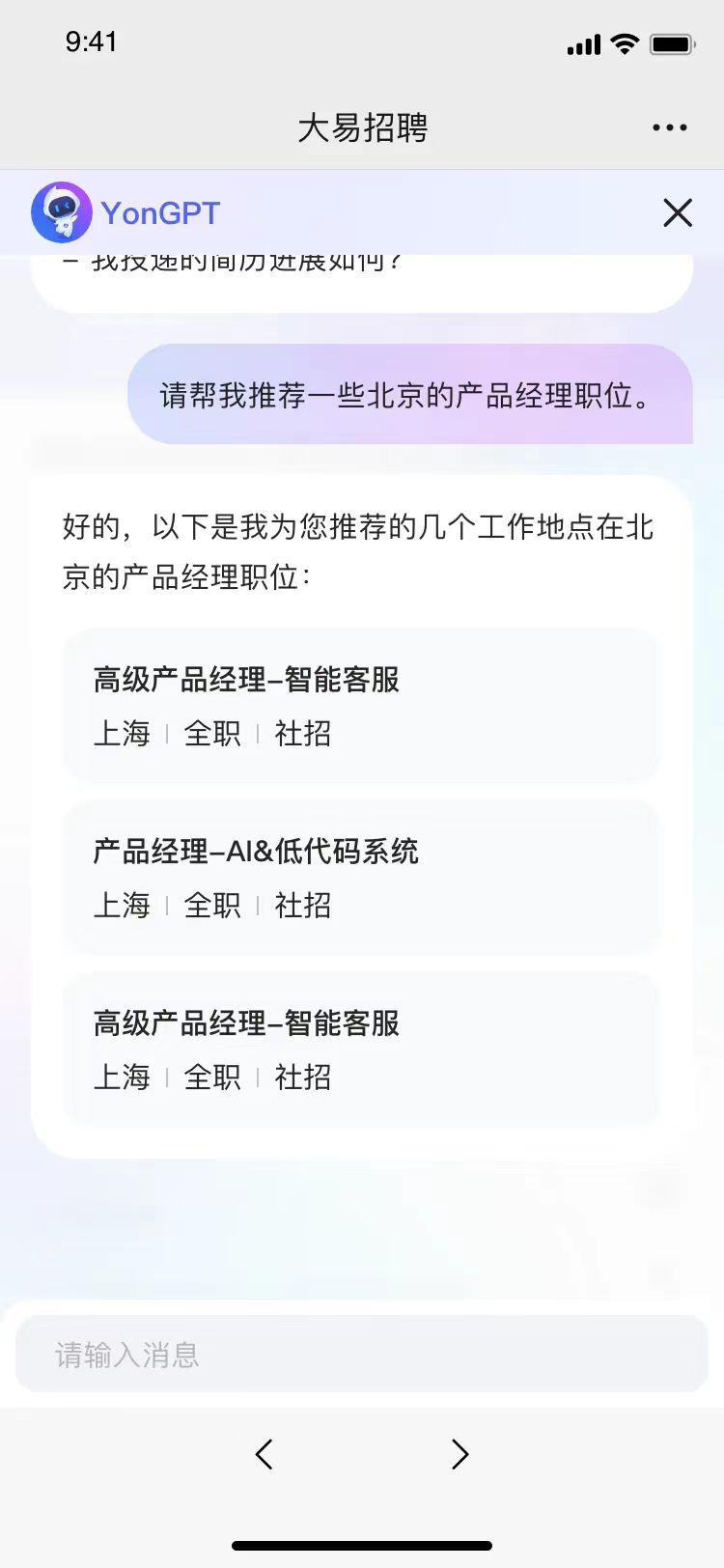The image size is (724, 1568).
Task: Close the YonGPT chat with the X
Action: (x=677, y=213)
